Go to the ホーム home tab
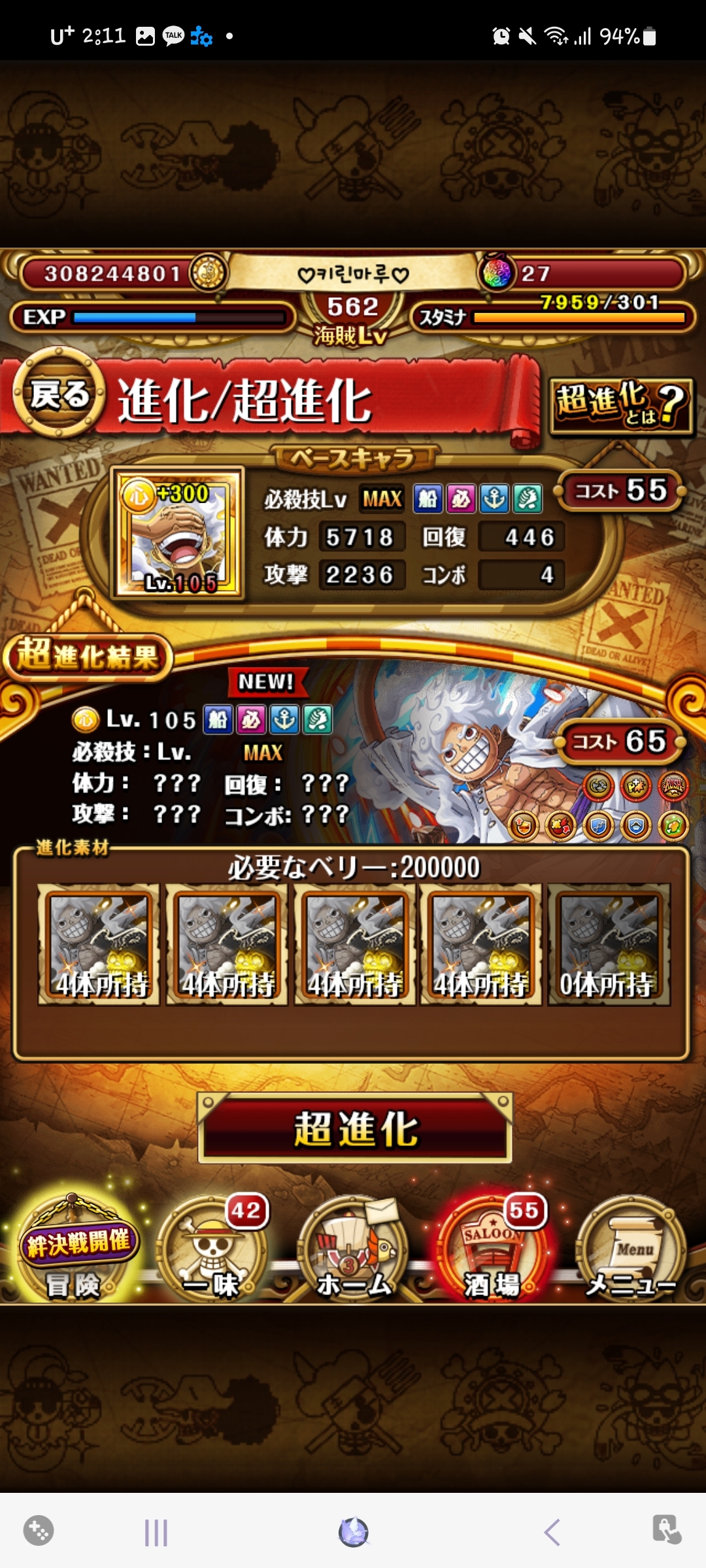The width and height of the screenshot is (706, 1568). 354,1249
